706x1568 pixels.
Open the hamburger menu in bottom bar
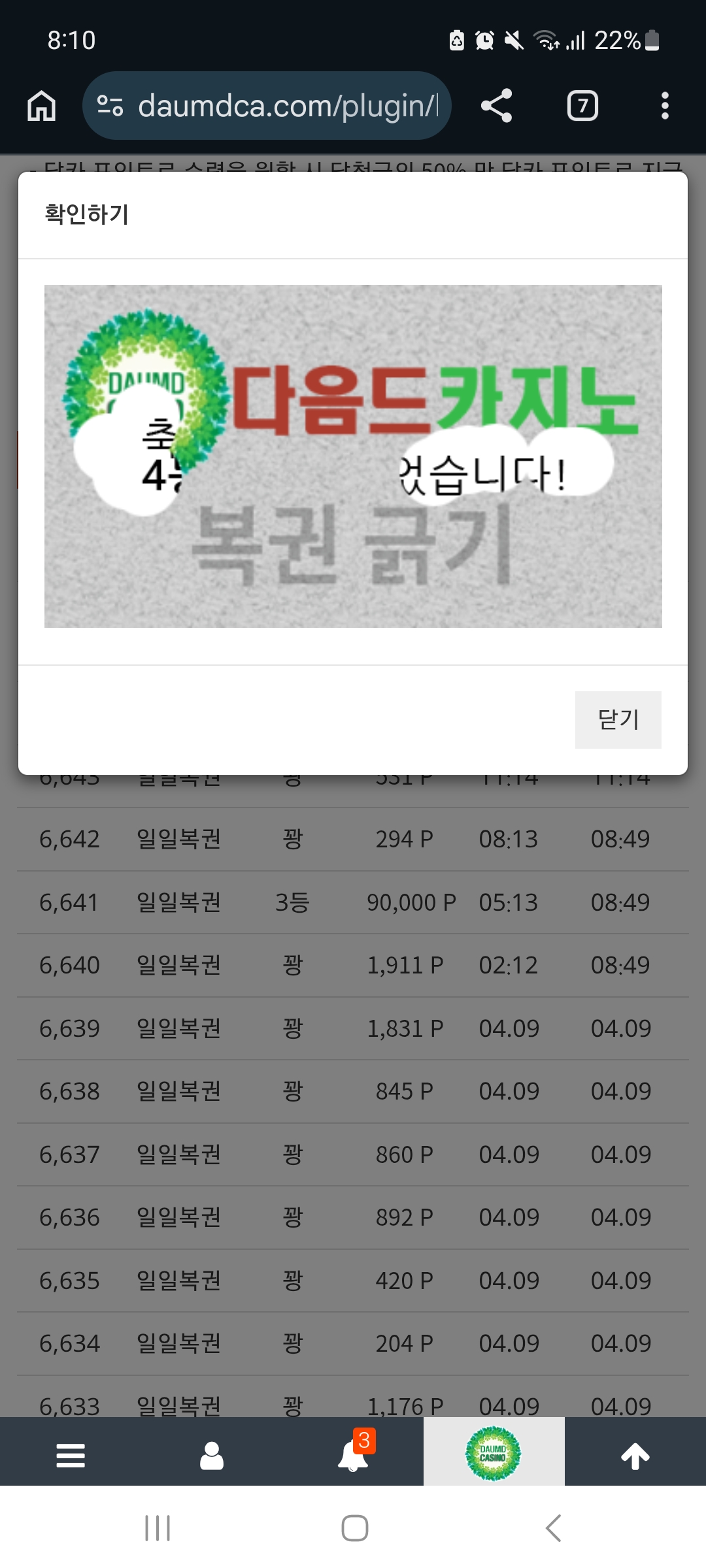[x=71, y=1455]
